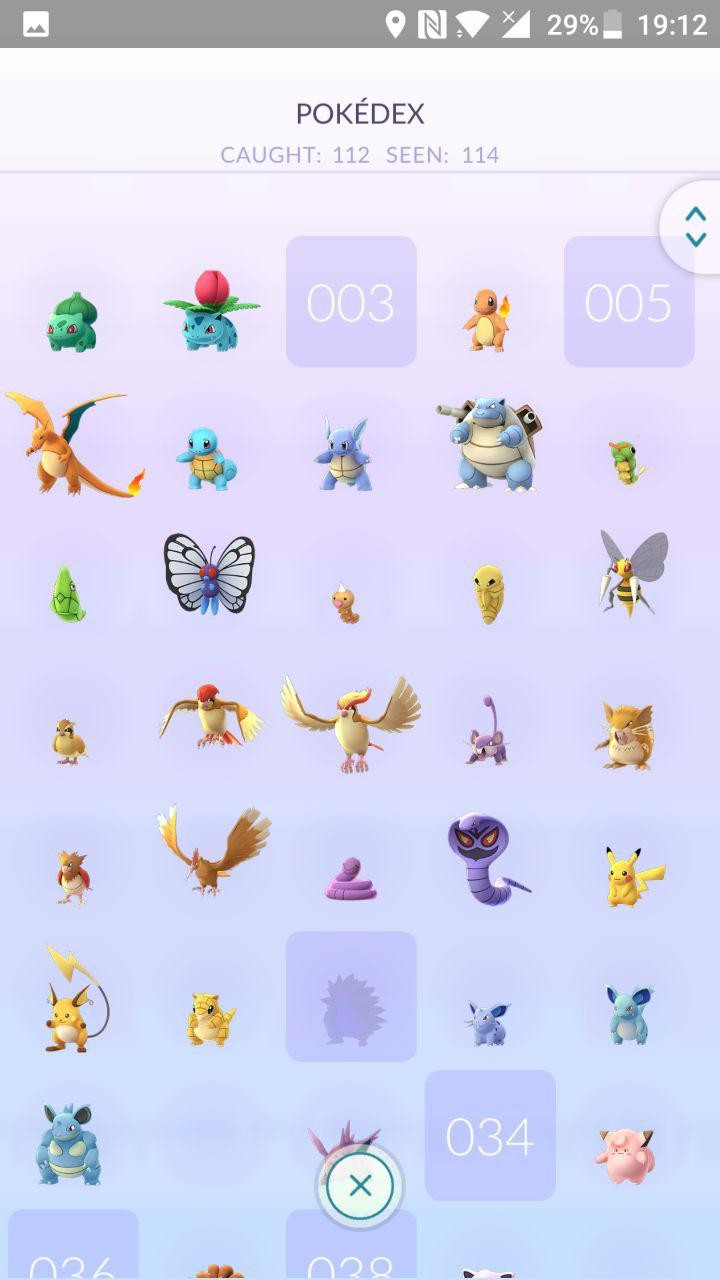Open Squirtle's entry
The width and height of the screenshot is (720, 1280).
[x=206, y=458]
